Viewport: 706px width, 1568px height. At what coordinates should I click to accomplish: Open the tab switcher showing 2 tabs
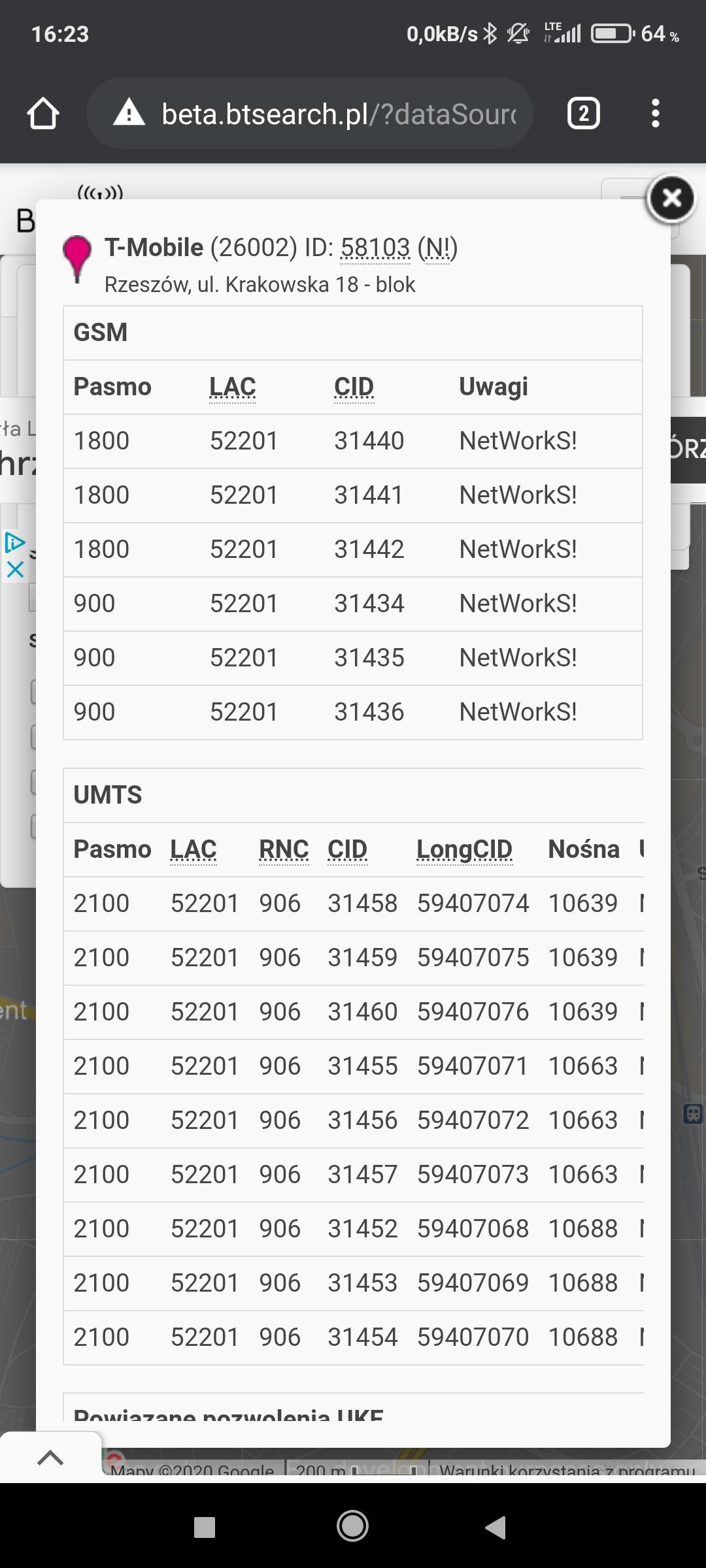coord(583,114)
